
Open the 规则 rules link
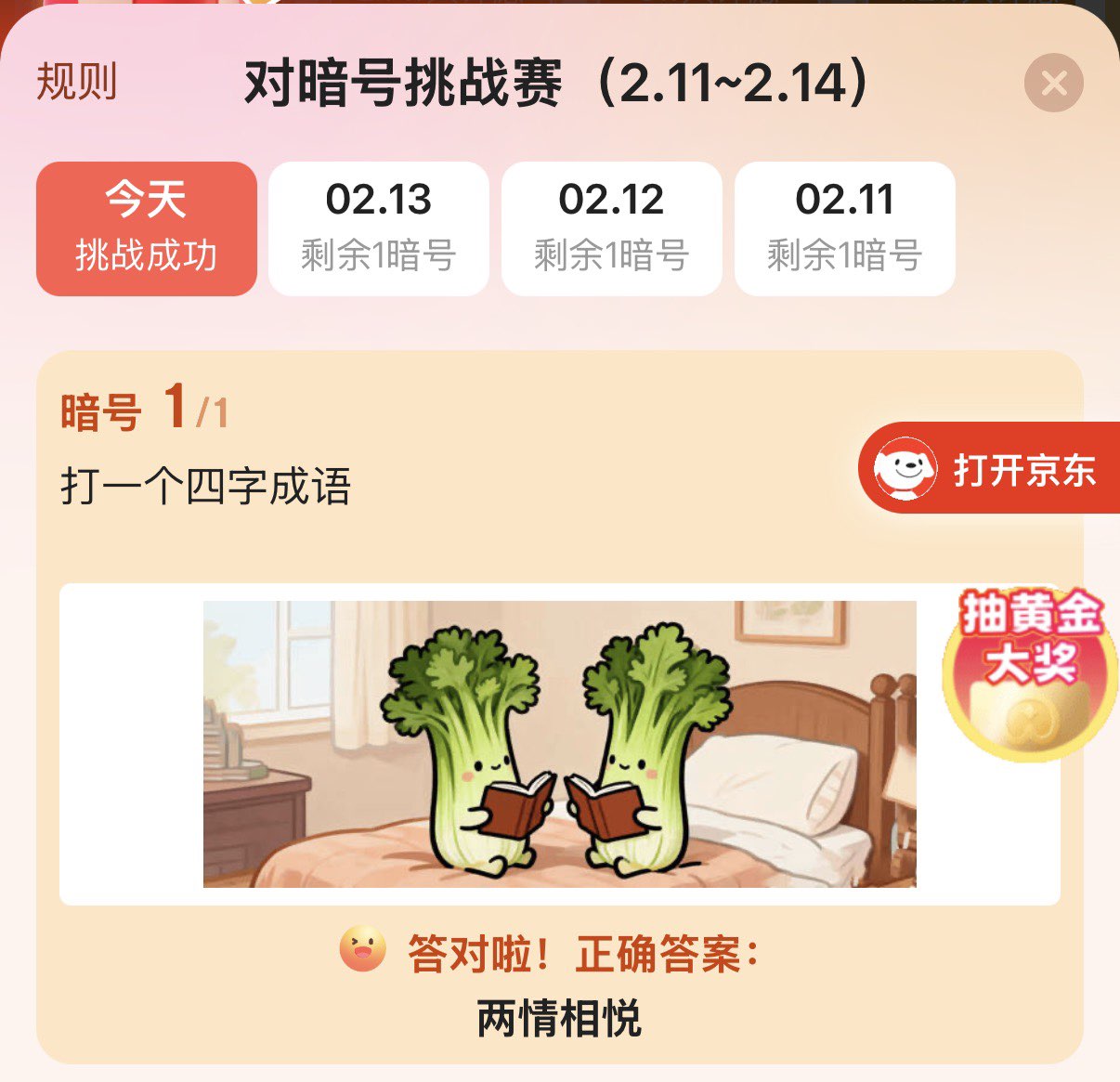tap(77, 82)
